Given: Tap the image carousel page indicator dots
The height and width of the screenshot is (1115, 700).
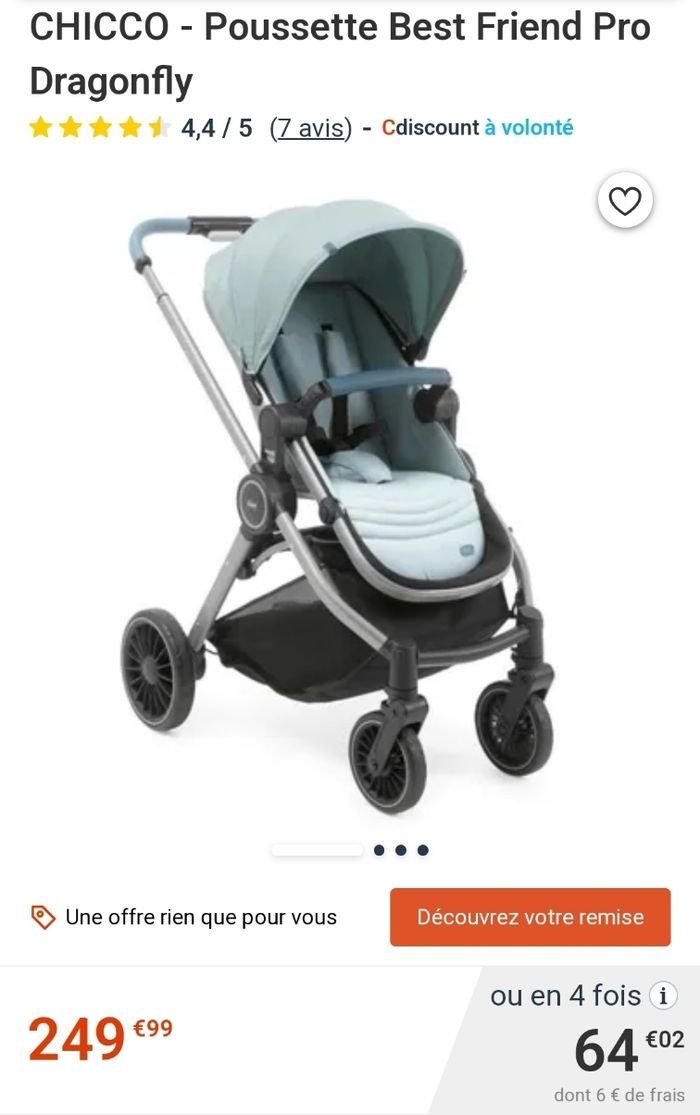Looking at the screenshot, I should (x=400, y=850).
